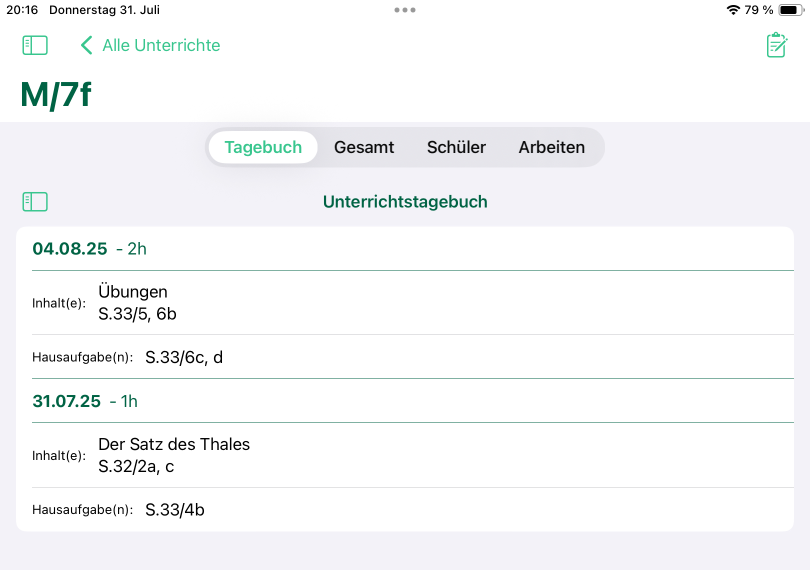Switch to the Schüler tab
Screen dimensions: 810x570
[456, 147]
